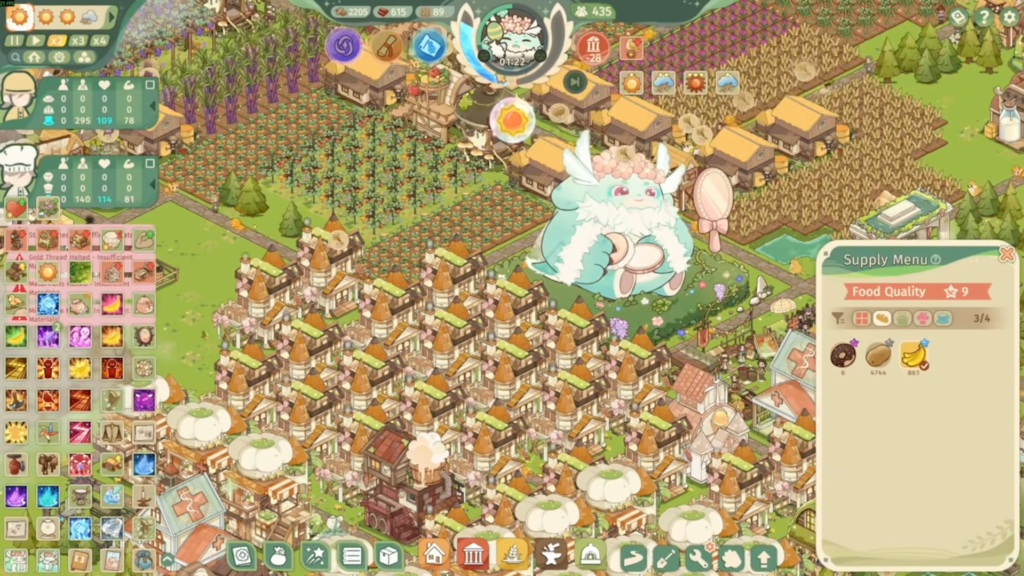Open the farming build category
The image size is (1024, 576).
click(511, 555)
